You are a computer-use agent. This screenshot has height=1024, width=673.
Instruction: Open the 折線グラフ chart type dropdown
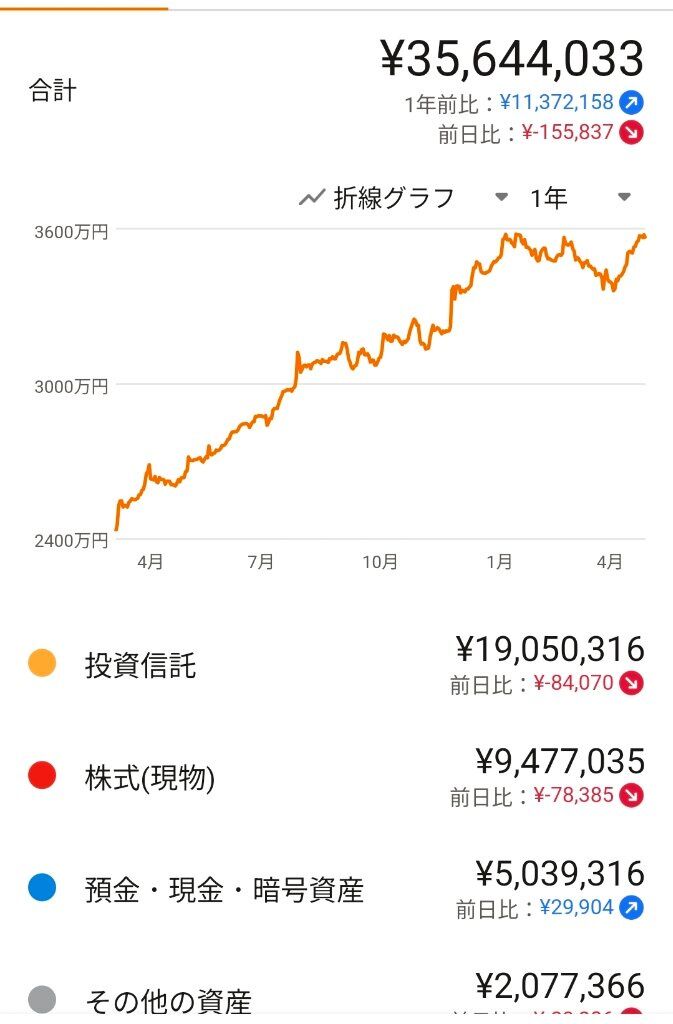point(404,198)
